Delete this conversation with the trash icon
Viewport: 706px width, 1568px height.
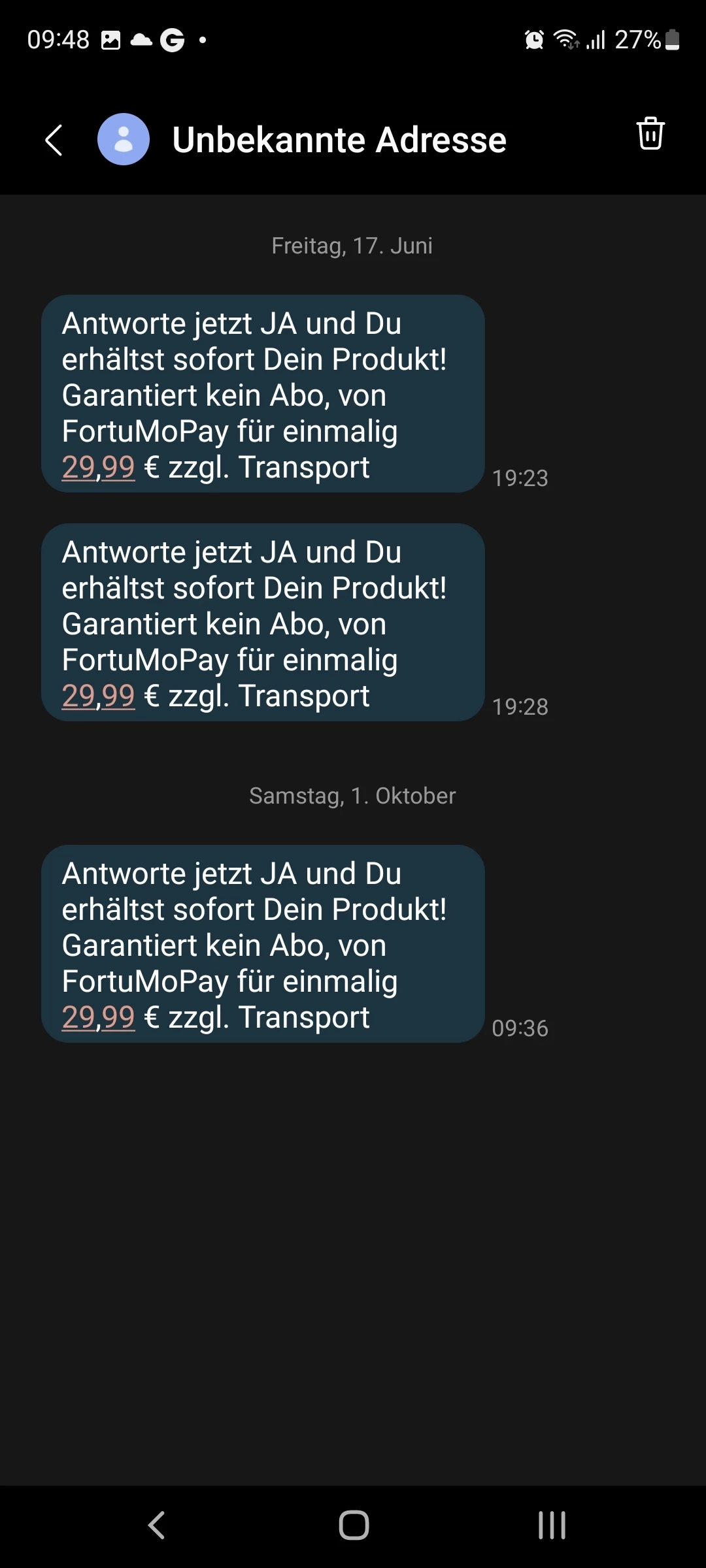[650, 134]
